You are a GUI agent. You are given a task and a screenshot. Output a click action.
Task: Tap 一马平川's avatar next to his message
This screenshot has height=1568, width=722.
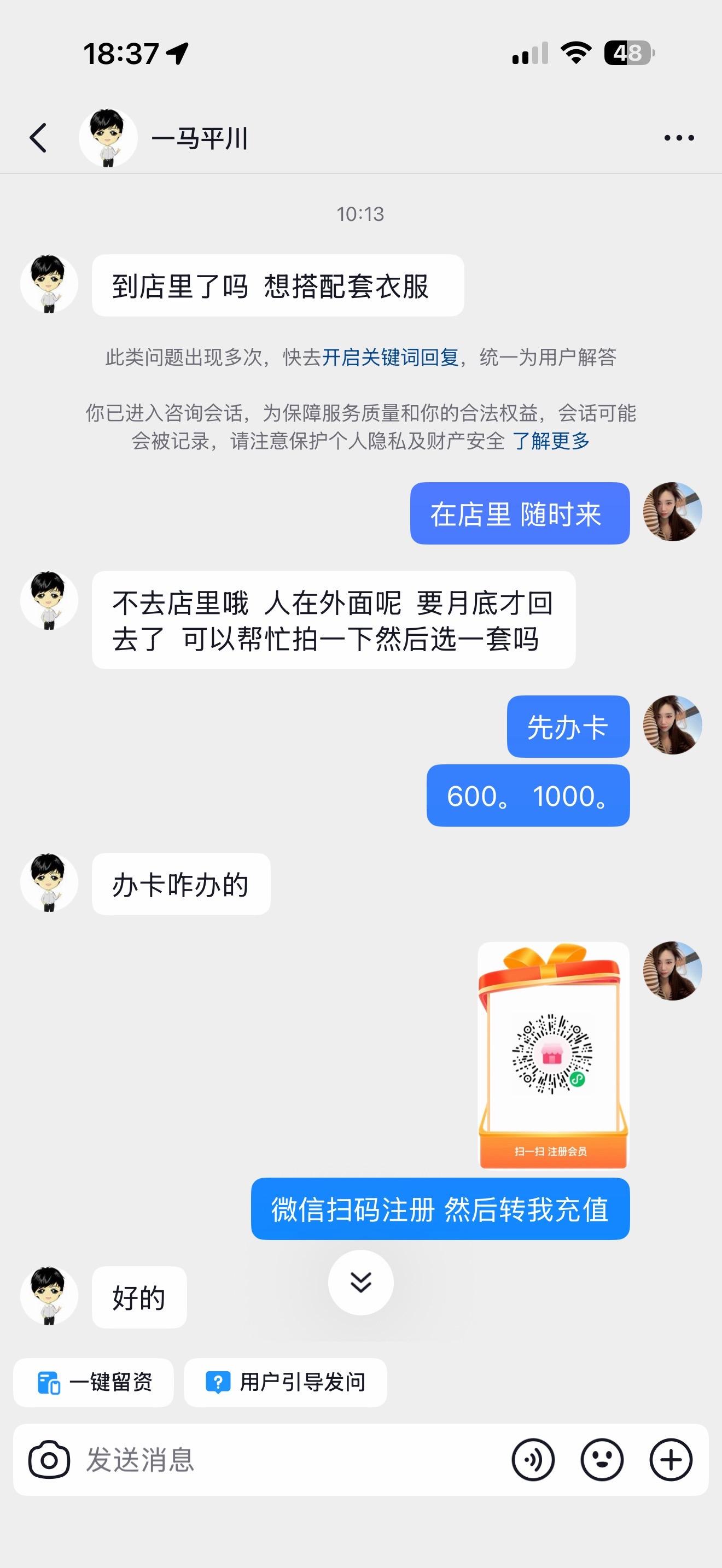[x=49, y=283]
